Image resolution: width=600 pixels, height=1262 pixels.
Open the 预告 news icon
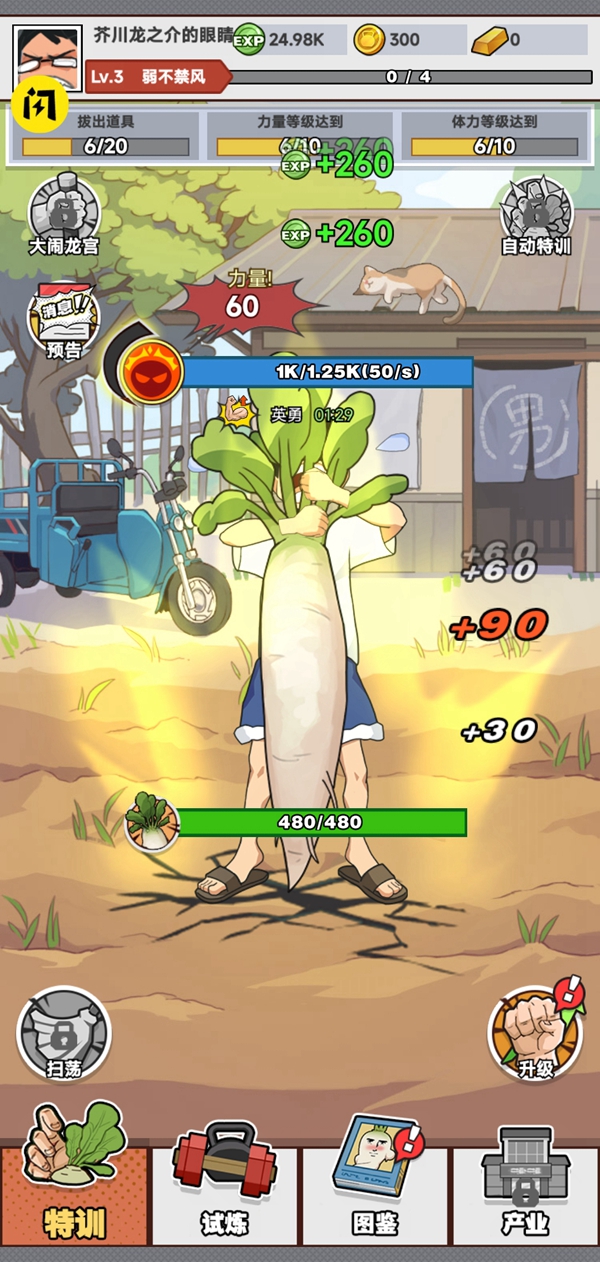pos(64,320)
